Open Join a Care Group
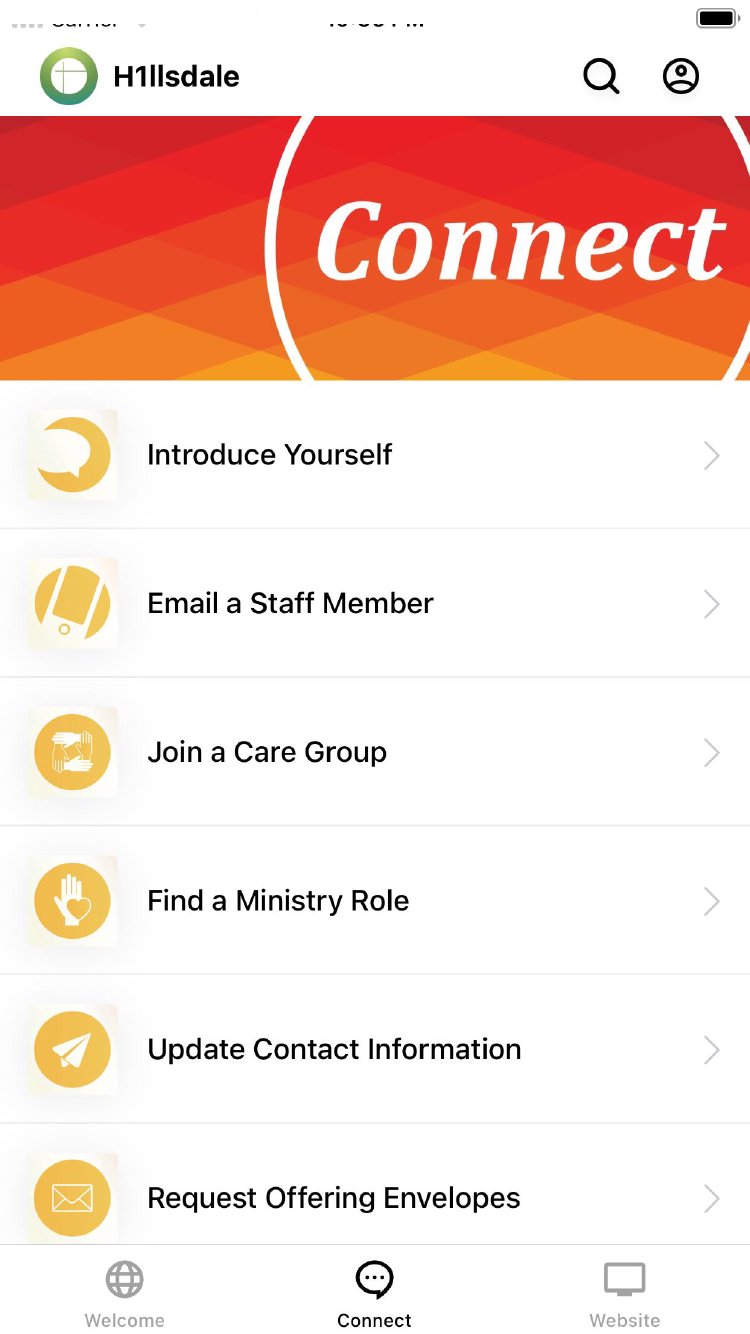 374,752
